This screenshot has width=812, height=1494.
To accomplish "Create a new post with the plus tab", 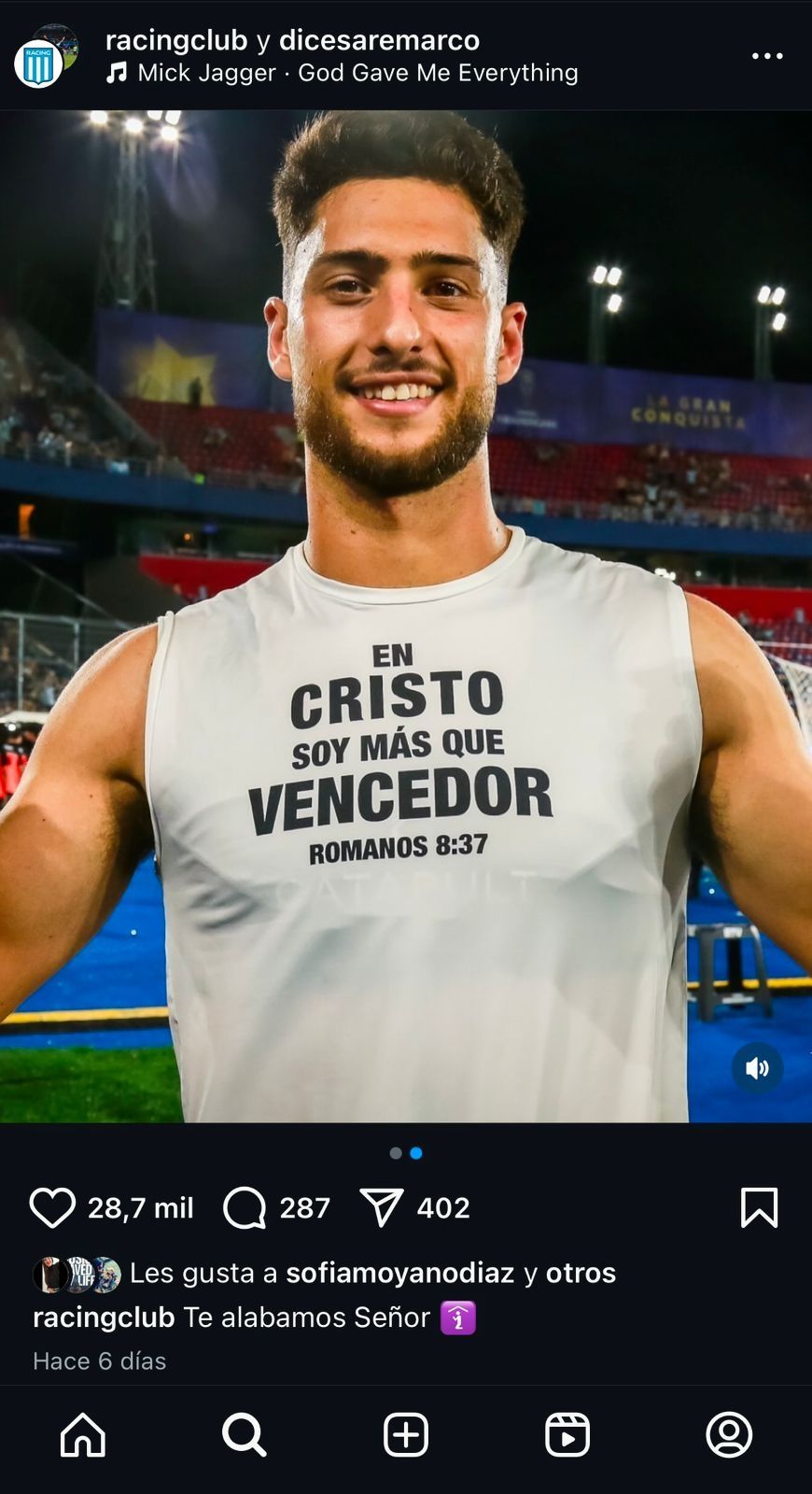I will click(406, 1434).
